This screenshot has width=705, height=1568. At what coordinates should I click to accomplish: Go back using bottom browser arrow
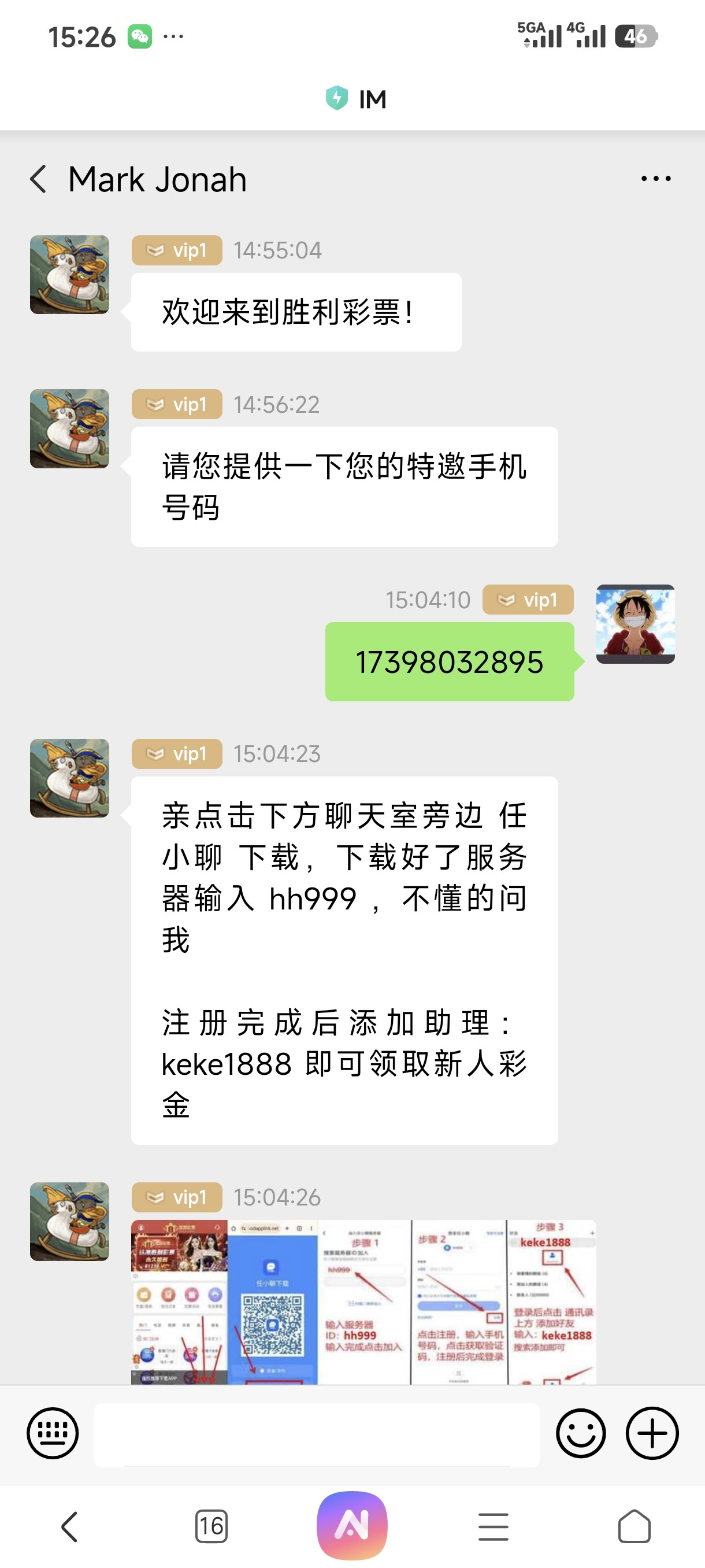70,1526
